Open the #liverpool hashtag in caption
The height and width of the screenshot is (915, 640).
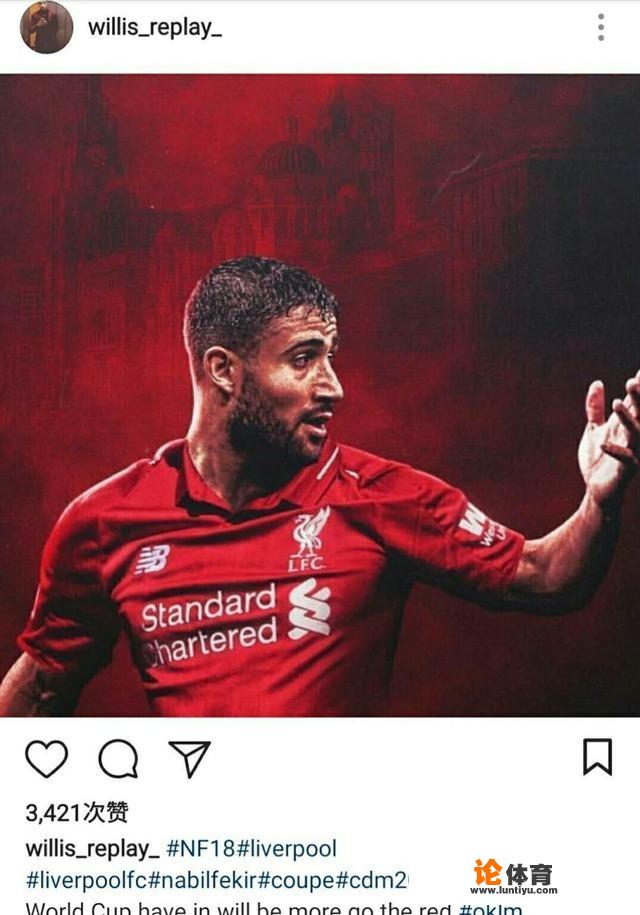point(287,849)
